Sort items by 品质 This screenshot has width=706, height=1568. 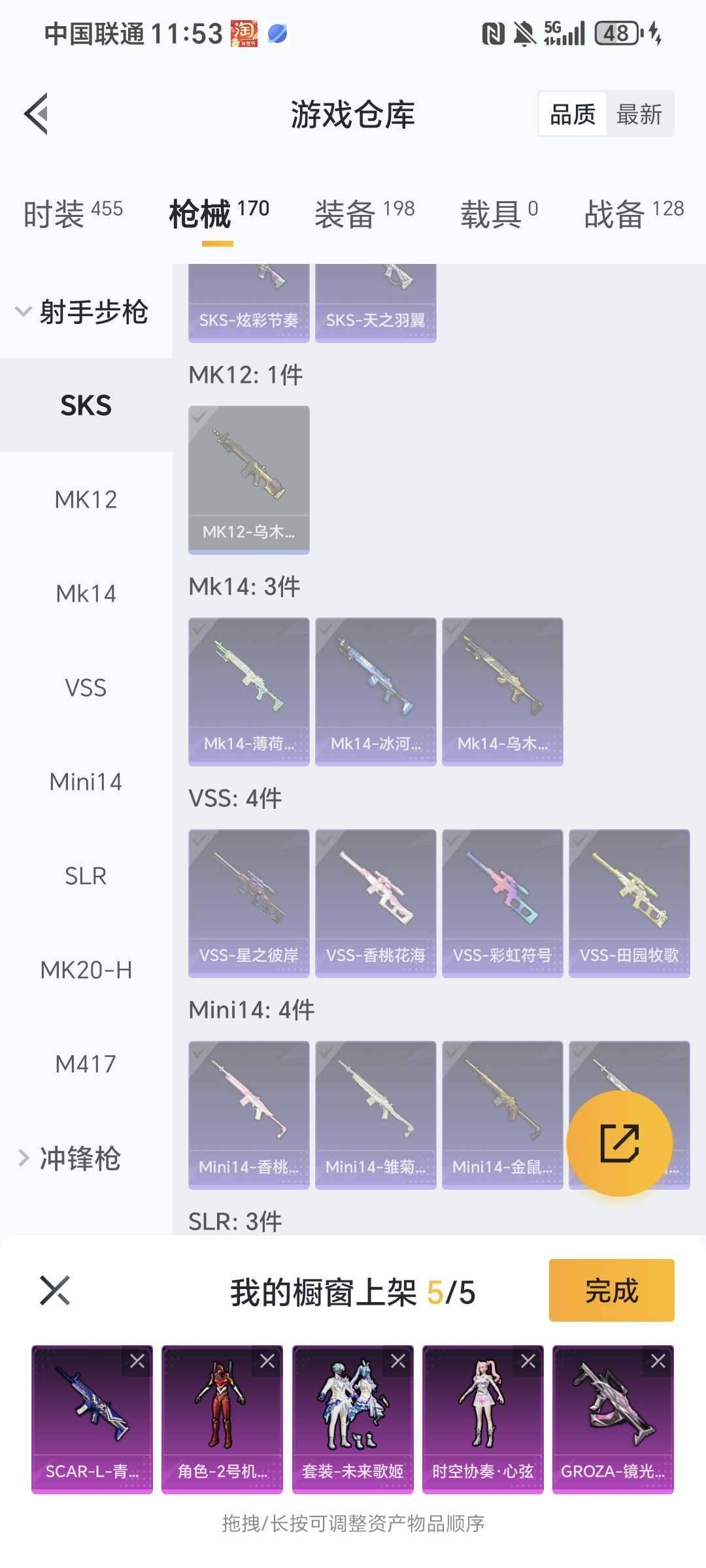pyautogui.click(x=573, y=114)
